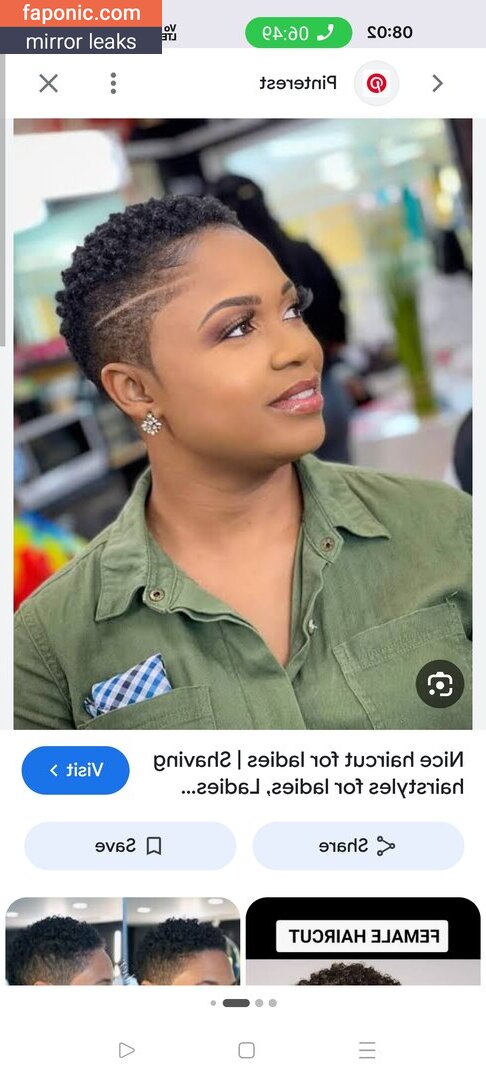
Task: Open the FEMALE HAIRCUT related image
Action: (363, 941)
